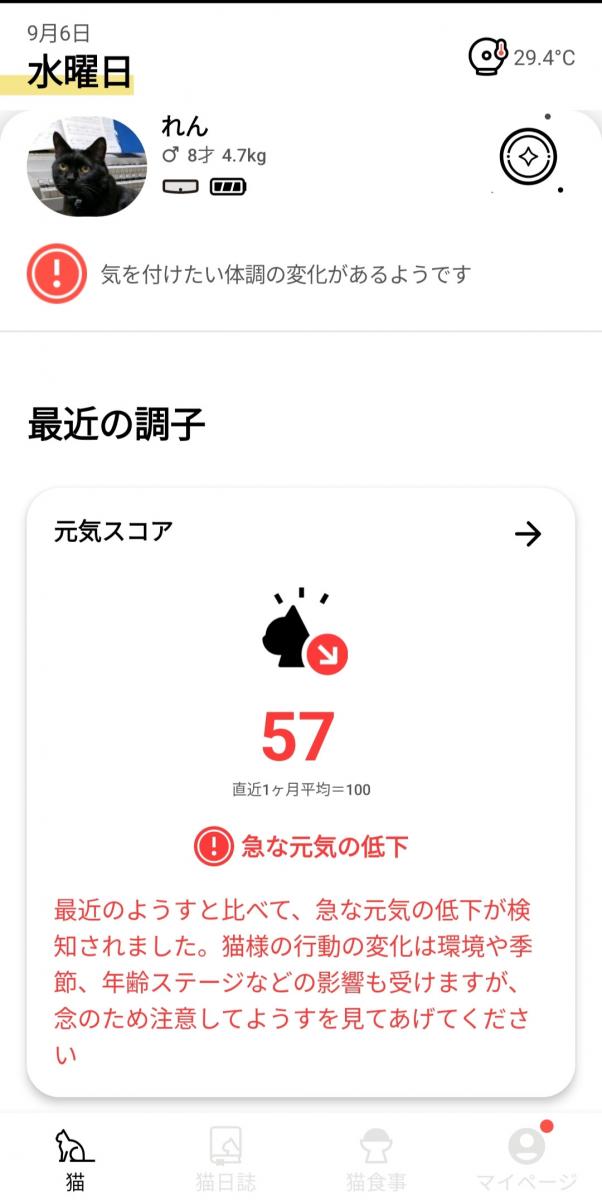The height and width of the screenshot is (1200, 602).
Task: Switch to the 猫日誌 tab
Action: (x=225, y=1158)
